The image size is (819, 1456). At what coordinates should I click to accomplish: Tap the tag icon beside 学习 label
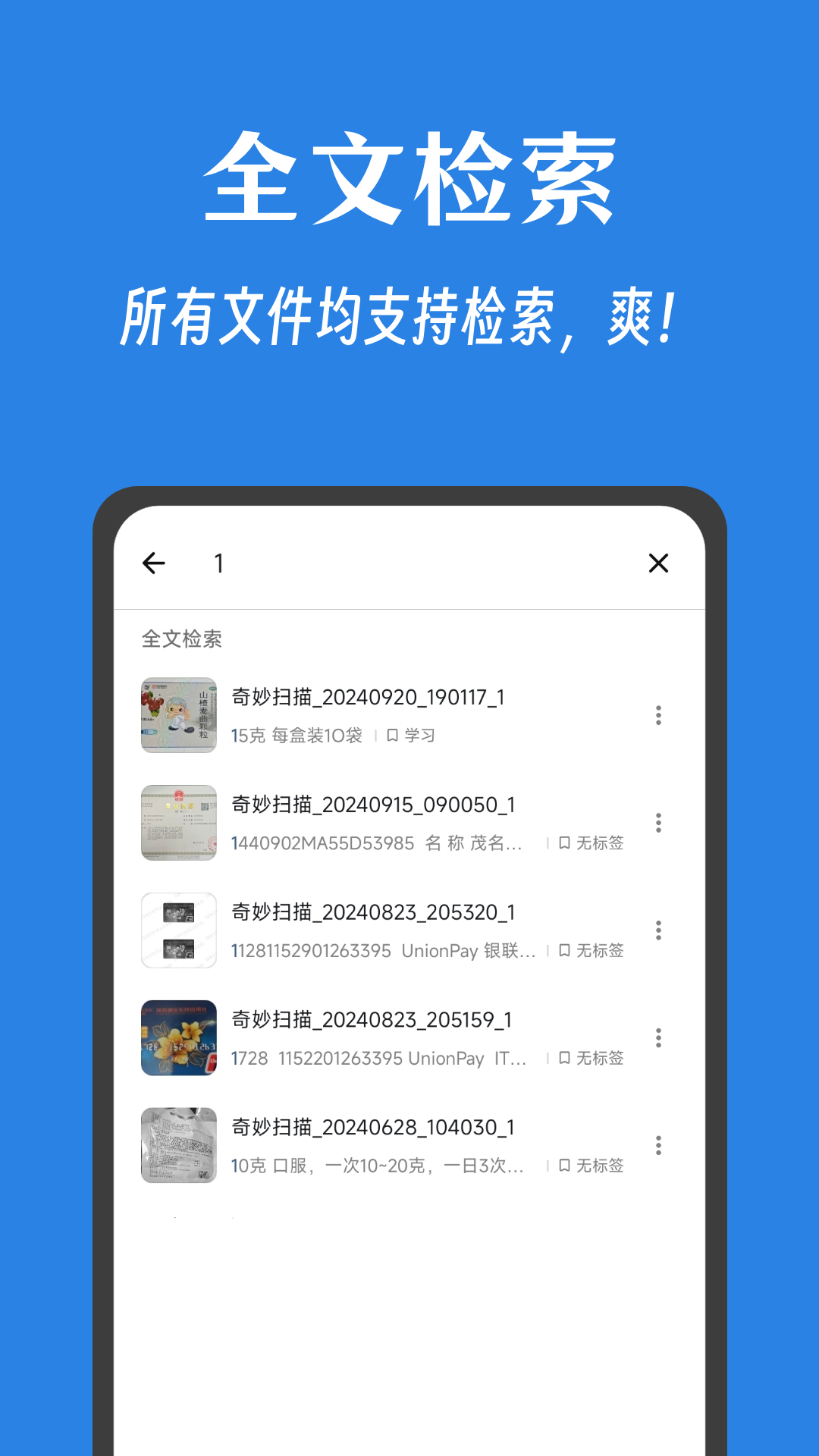(x=393, y=735)
